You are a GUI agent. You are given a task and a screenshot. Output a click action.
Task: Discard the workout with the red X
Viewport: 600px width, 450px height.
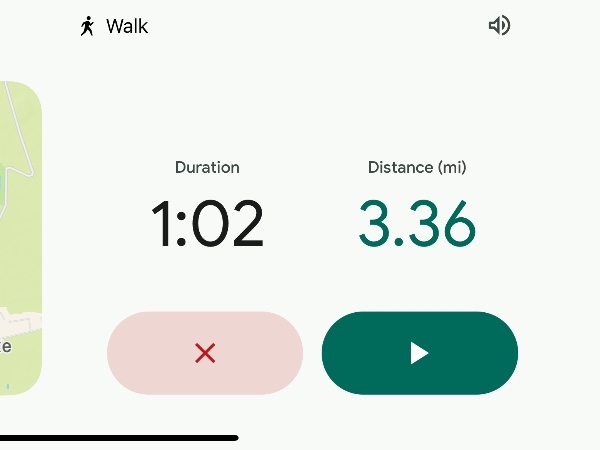click(205, 353)
